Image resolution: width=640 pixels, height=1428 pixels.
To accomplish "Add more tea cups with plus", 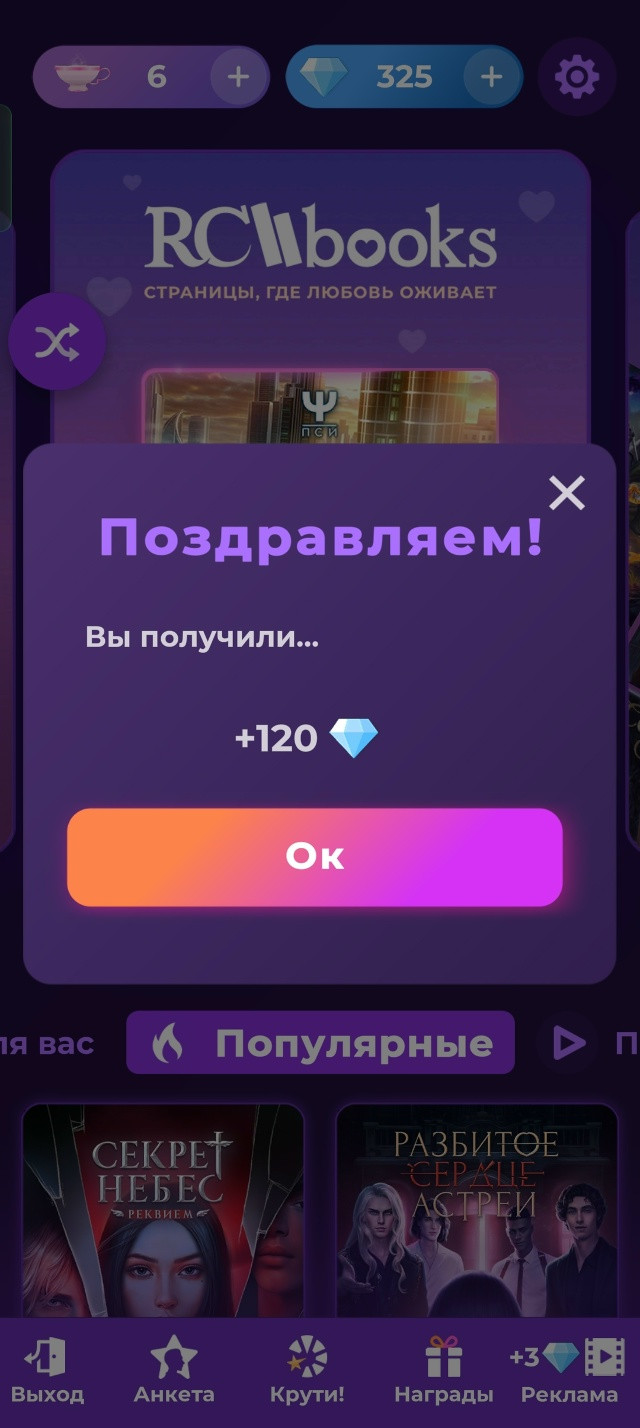I will [238, 77].
